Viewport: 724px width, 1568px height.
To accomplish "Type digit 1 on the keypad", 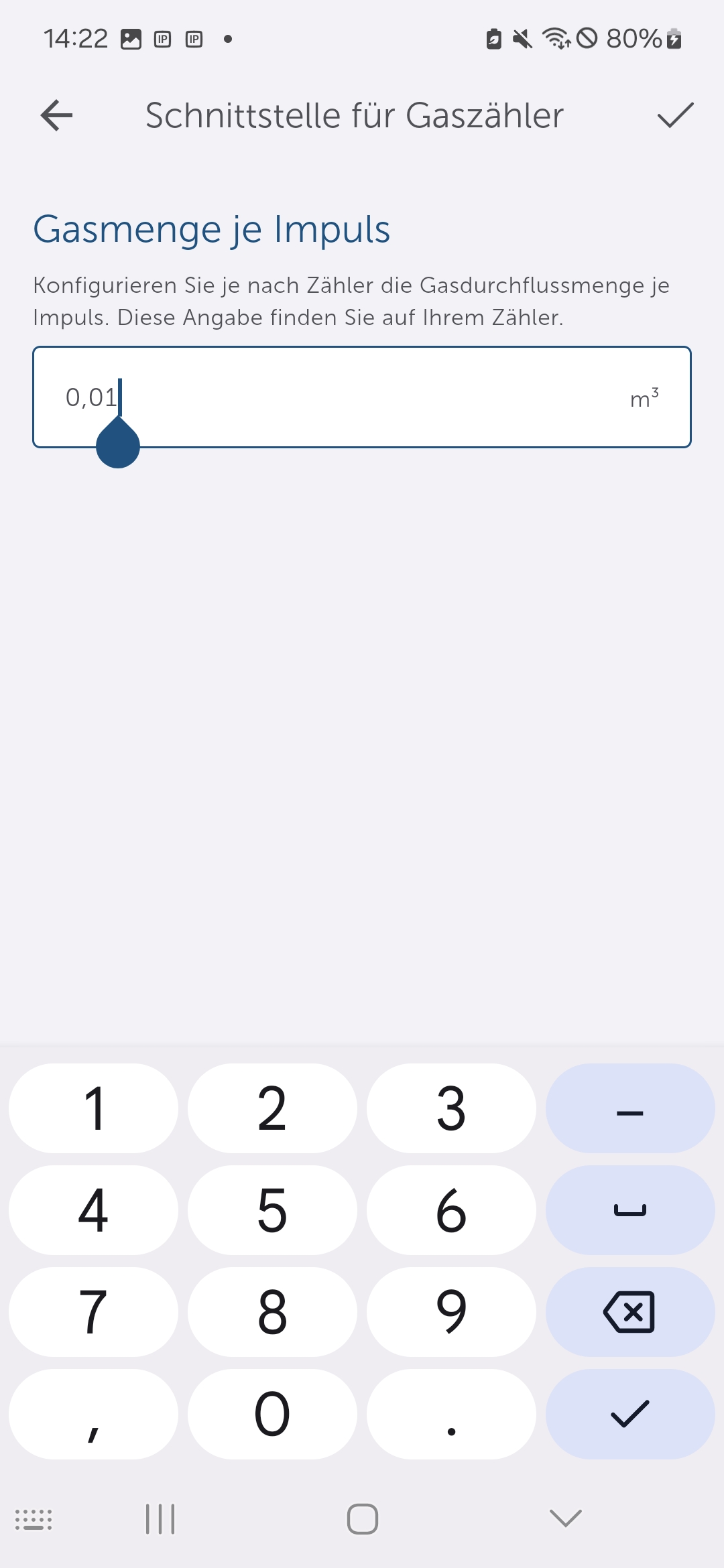I will [x=93, y=1108].
